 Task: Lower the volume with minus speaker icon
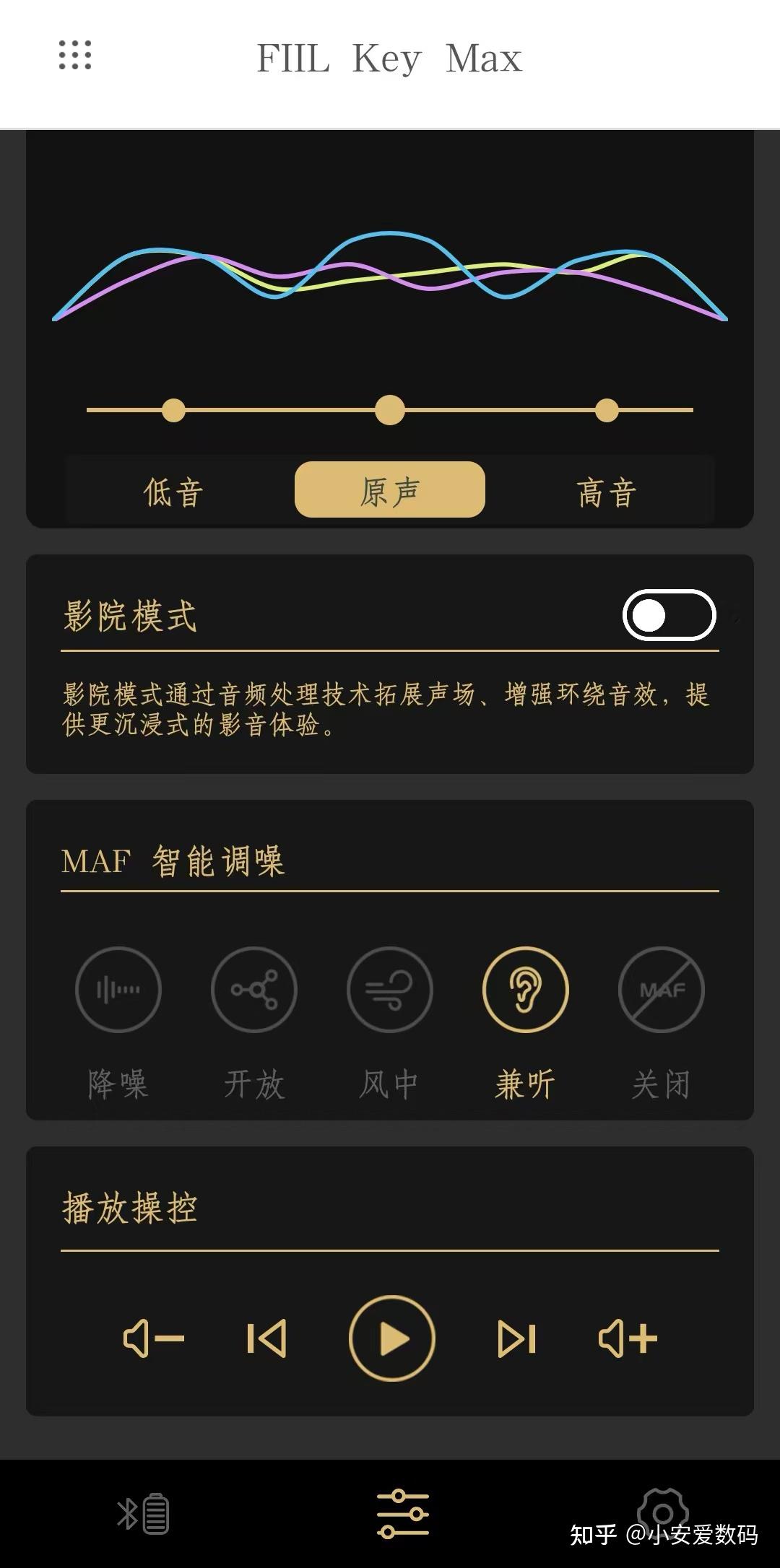point(149,1338)
